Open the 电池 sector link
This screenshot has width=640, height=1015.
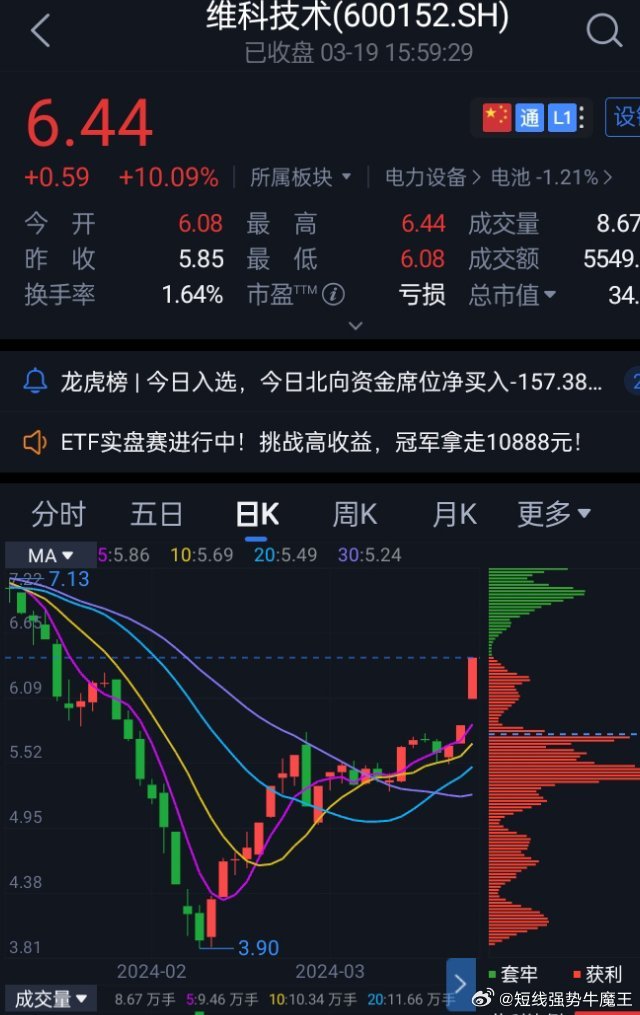tap(551, 178)
